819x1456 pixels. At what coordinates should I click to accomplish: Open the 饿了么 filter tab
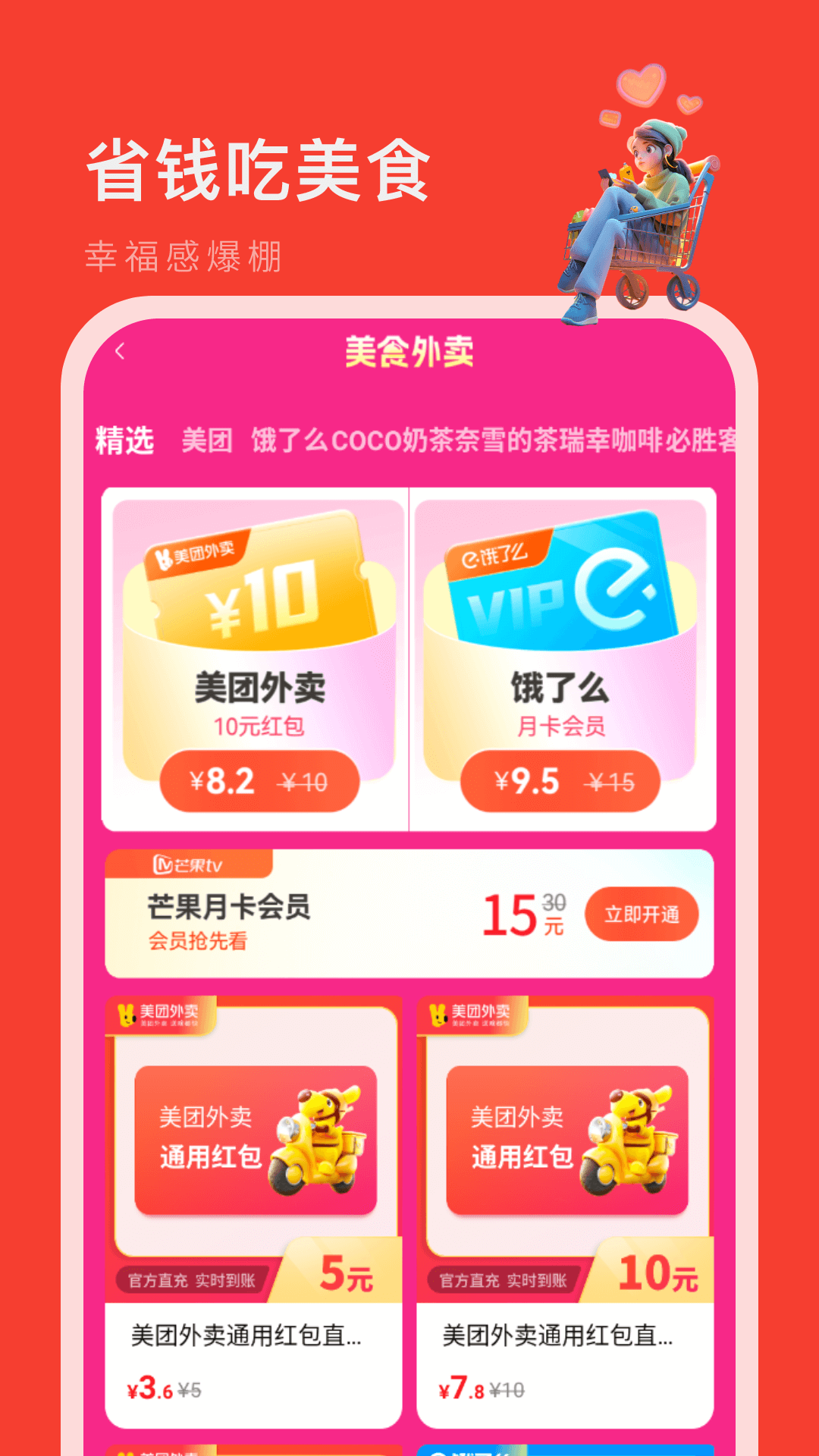click(288, 440)
